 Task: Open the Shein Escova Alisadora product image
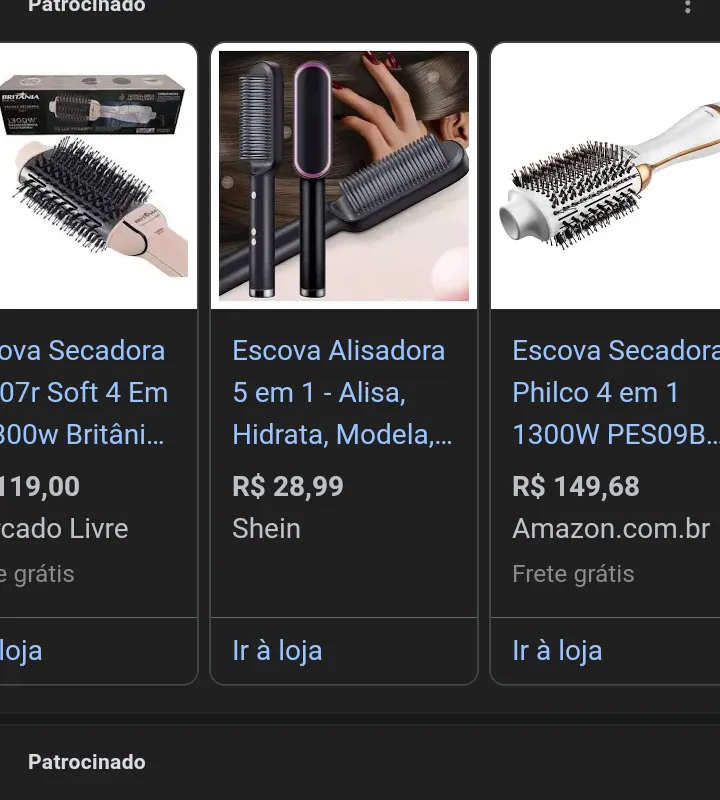click(343, 176)
